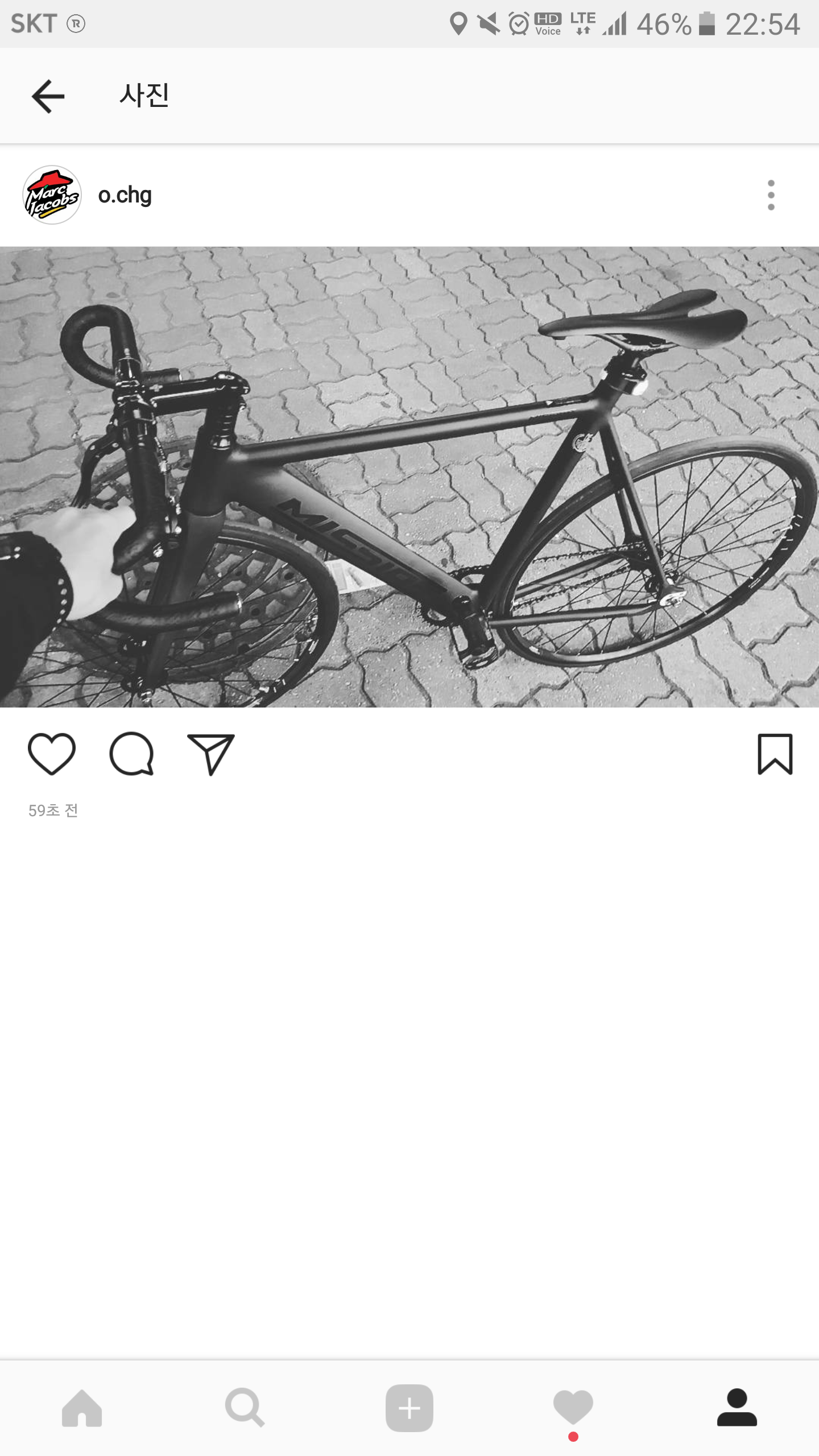The width and height of the screenshot is (819, 1456).
Task: Open comments with the speech bubble icon
Action: 131,754
